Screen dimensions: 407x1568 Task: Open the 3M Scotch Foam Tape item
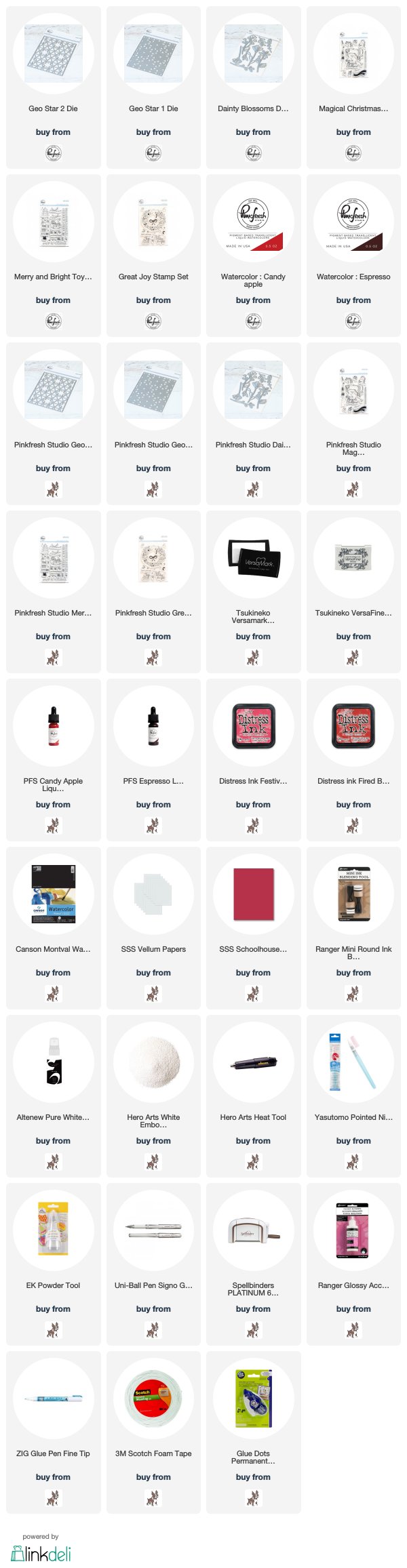point(153,1399)
